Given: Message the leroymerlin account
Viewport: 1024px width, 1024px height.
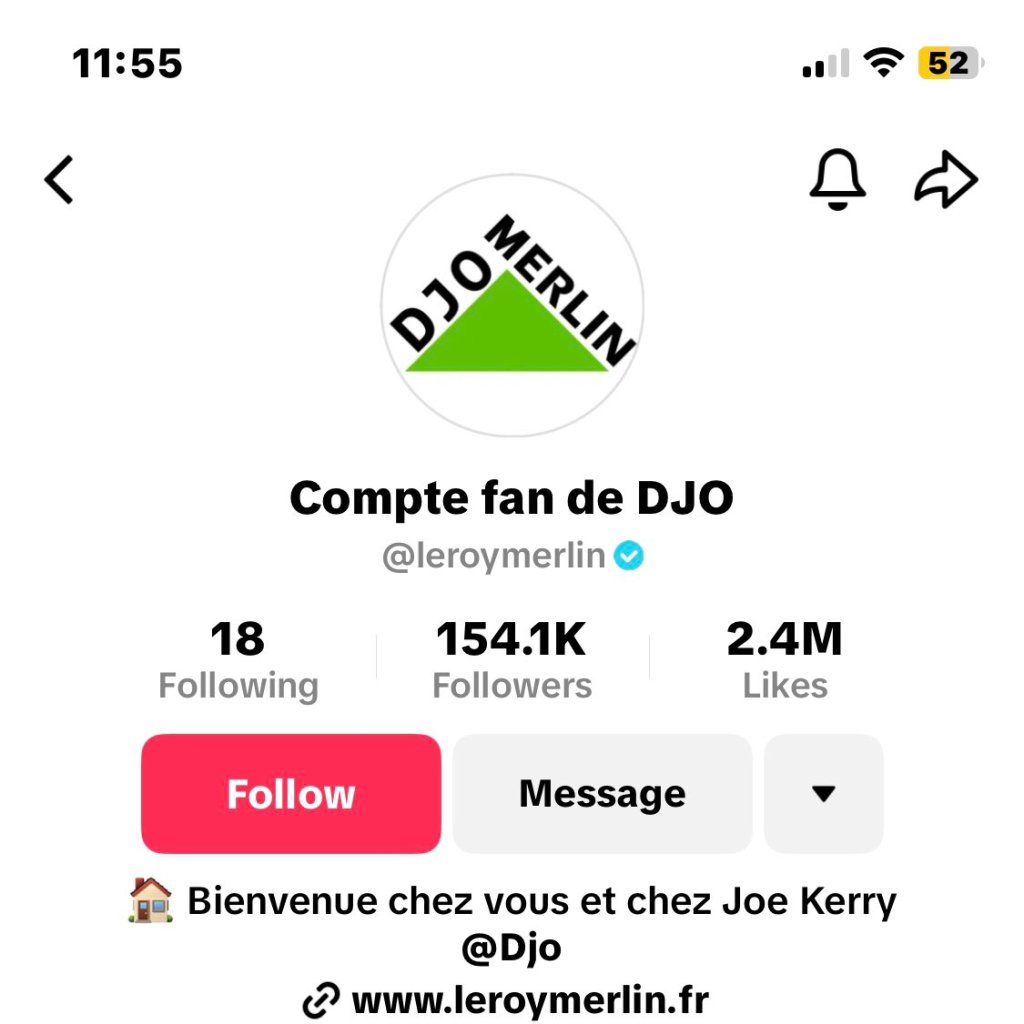Looking at the screenshot, I should click(x=602, y=794).
